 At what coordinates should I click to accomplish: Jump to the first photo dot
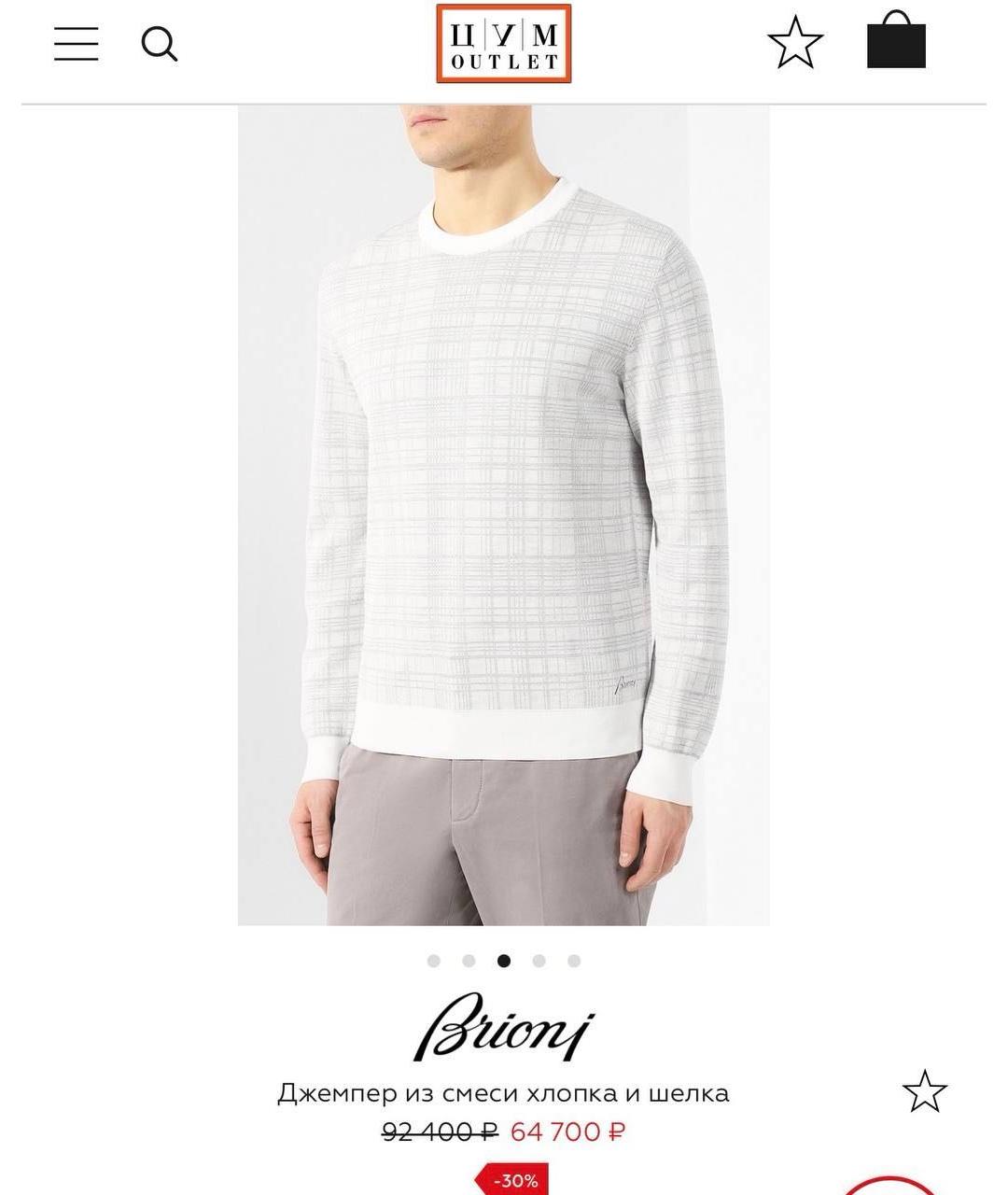click(x=433, y=961)
